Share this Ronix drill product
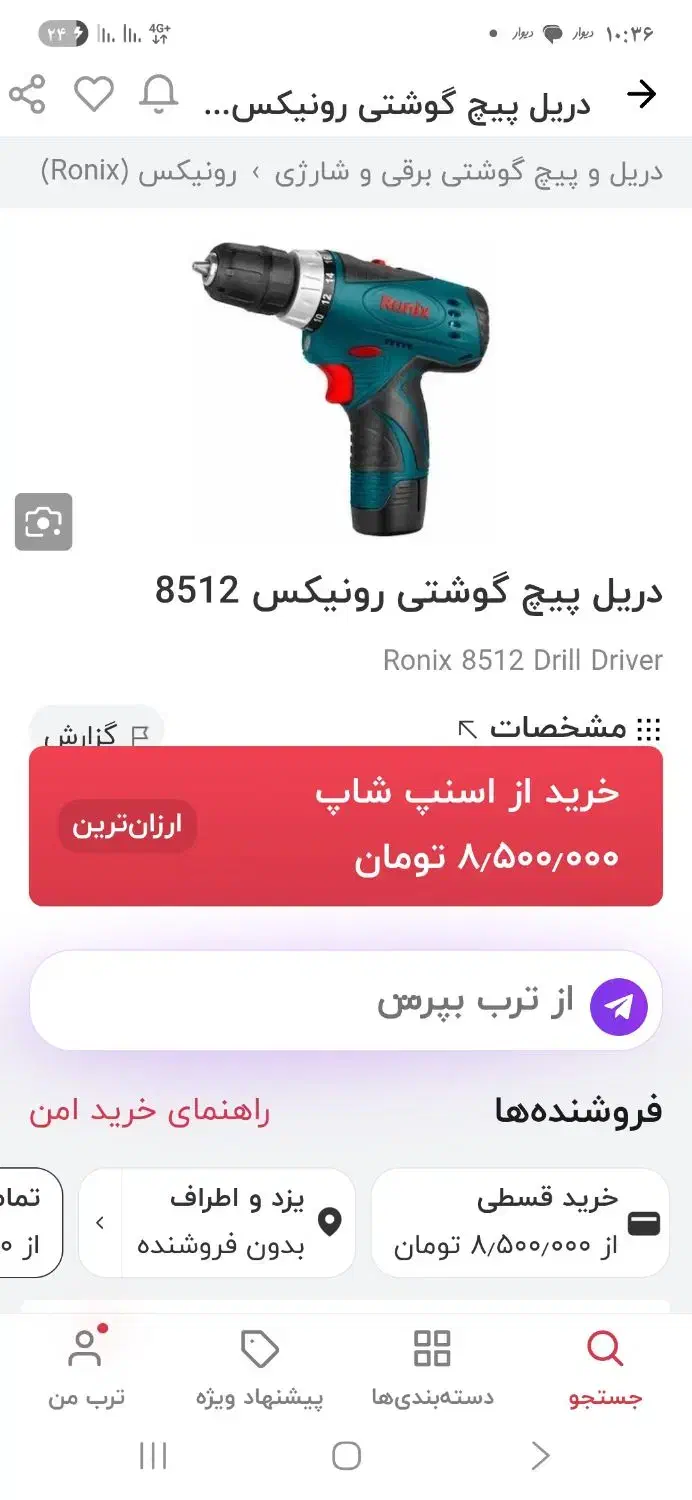692x1500 pixels. (x=27, y=95)
